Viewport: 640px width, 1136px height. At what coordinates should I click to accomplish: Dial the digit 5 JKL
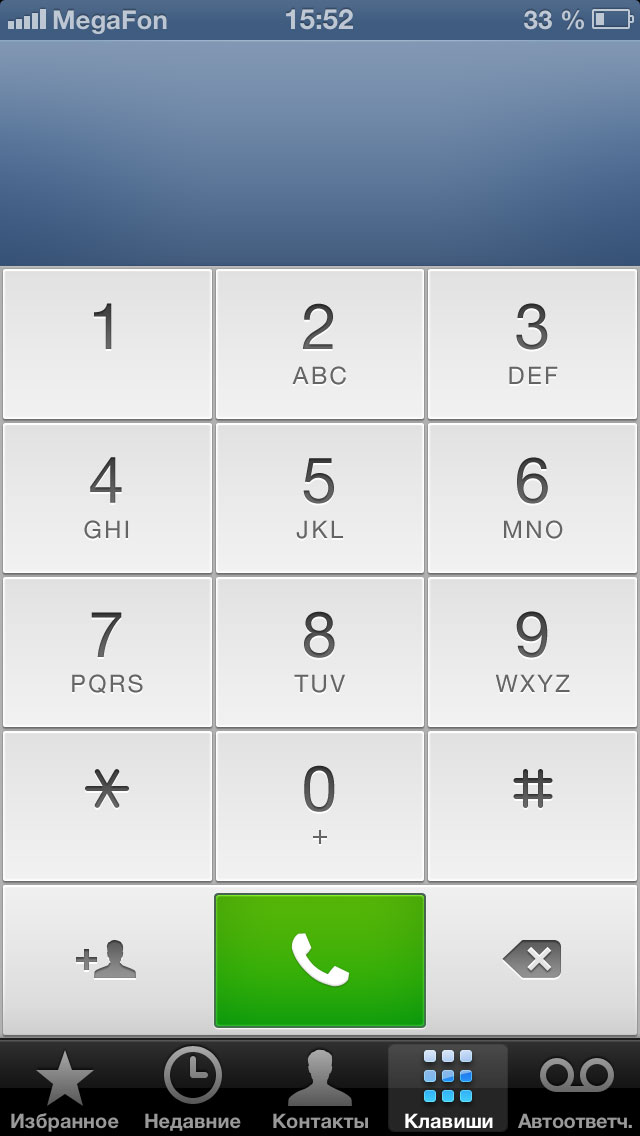coord(320,498)
